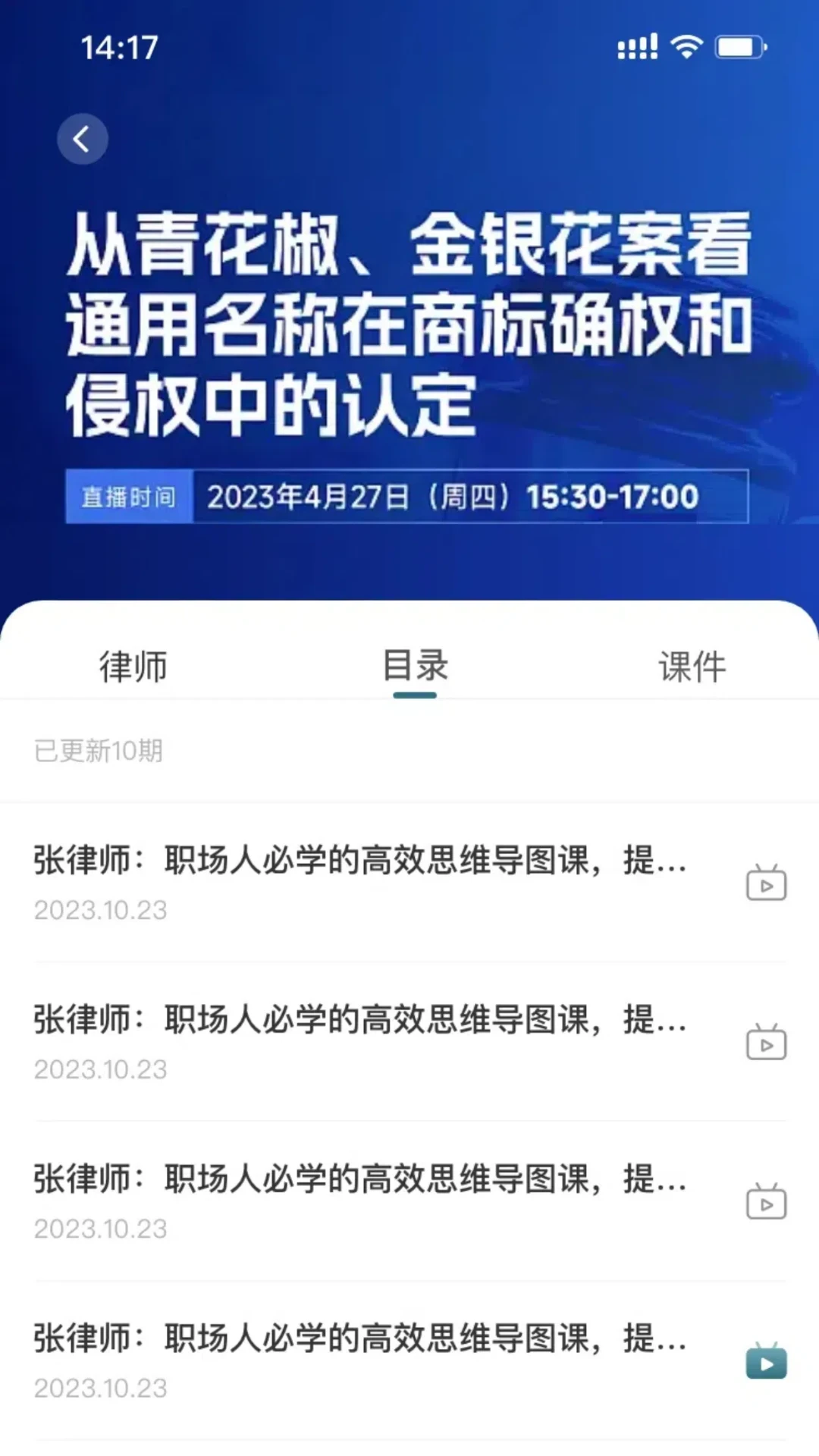The width and height of the screenshot is (819, 1456).
Task: Select the 目录 tab
Action: (415, 667)
